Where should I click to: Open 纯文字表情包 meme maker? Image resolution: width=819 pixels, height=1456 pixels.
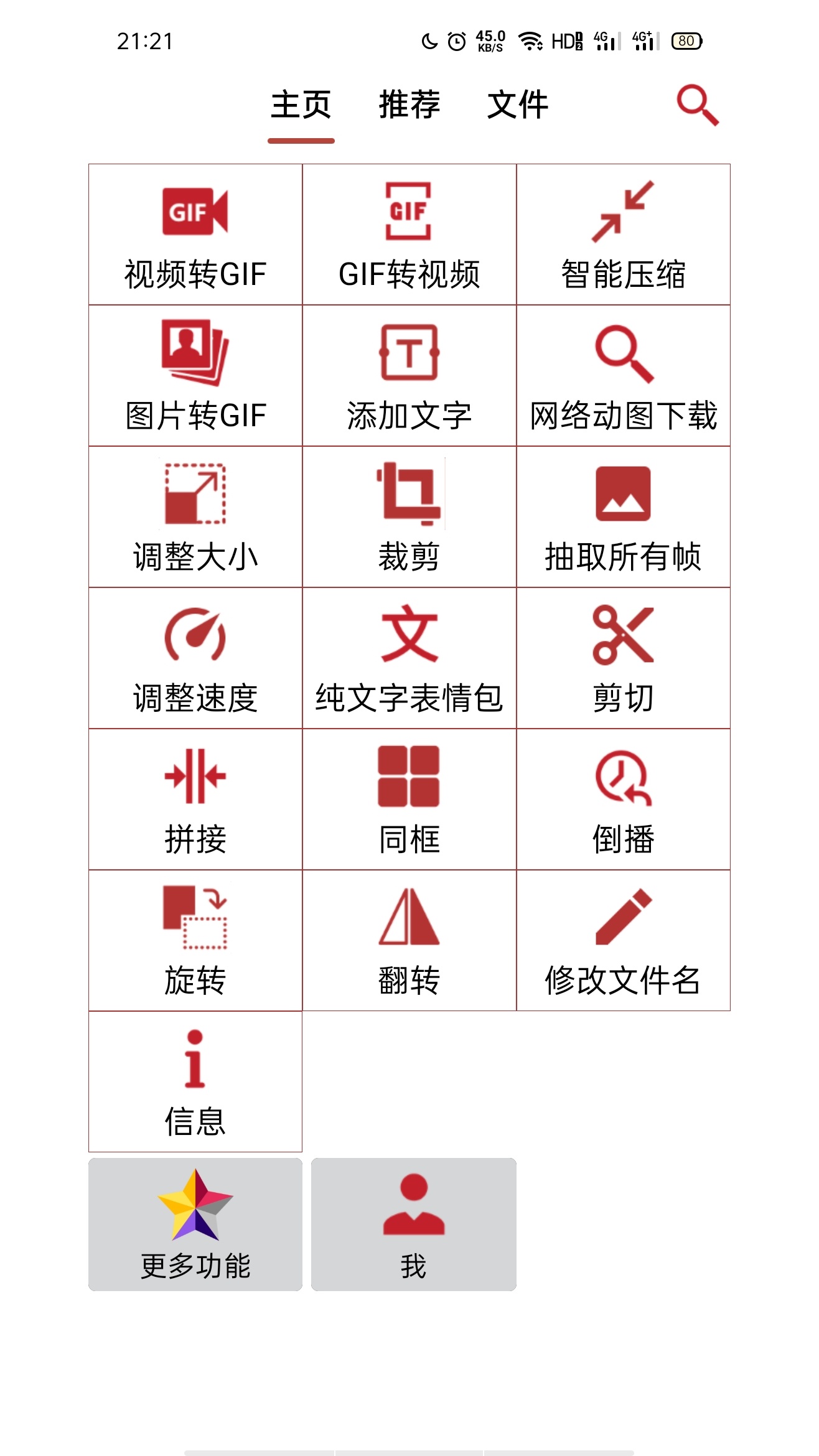click(x=409, y=656)
